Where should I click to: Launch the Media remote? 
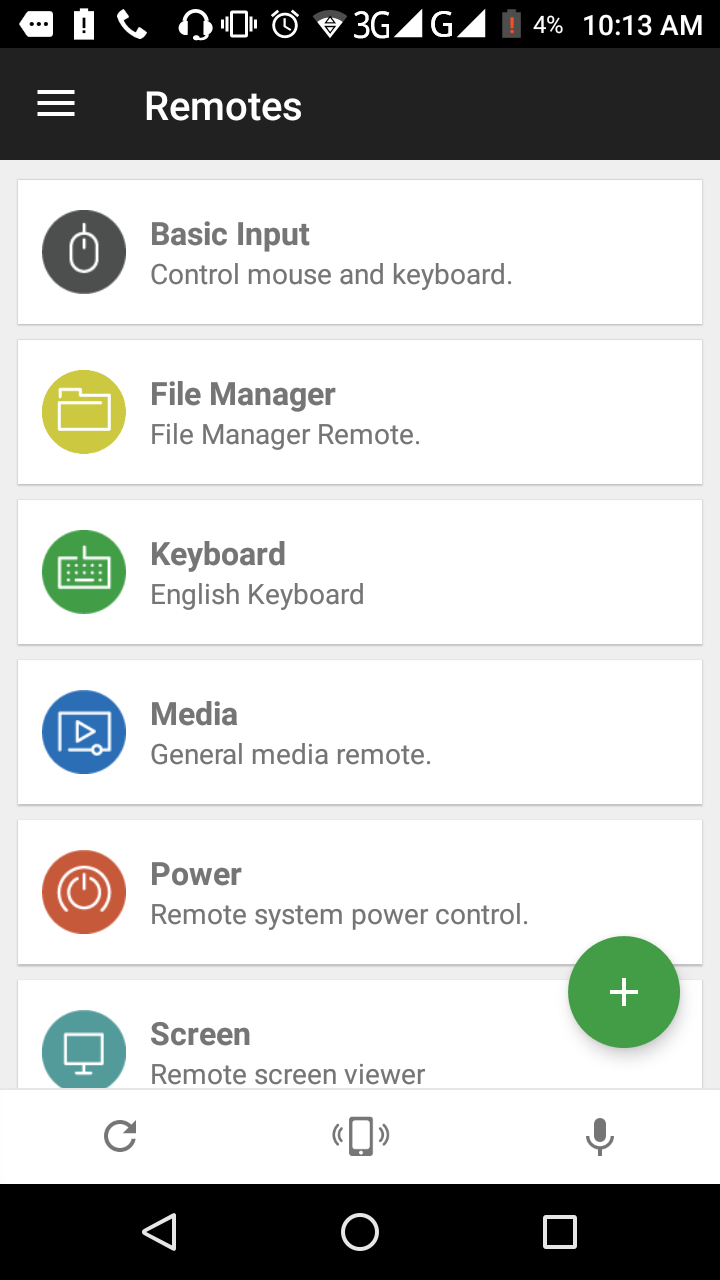[360, 732]
